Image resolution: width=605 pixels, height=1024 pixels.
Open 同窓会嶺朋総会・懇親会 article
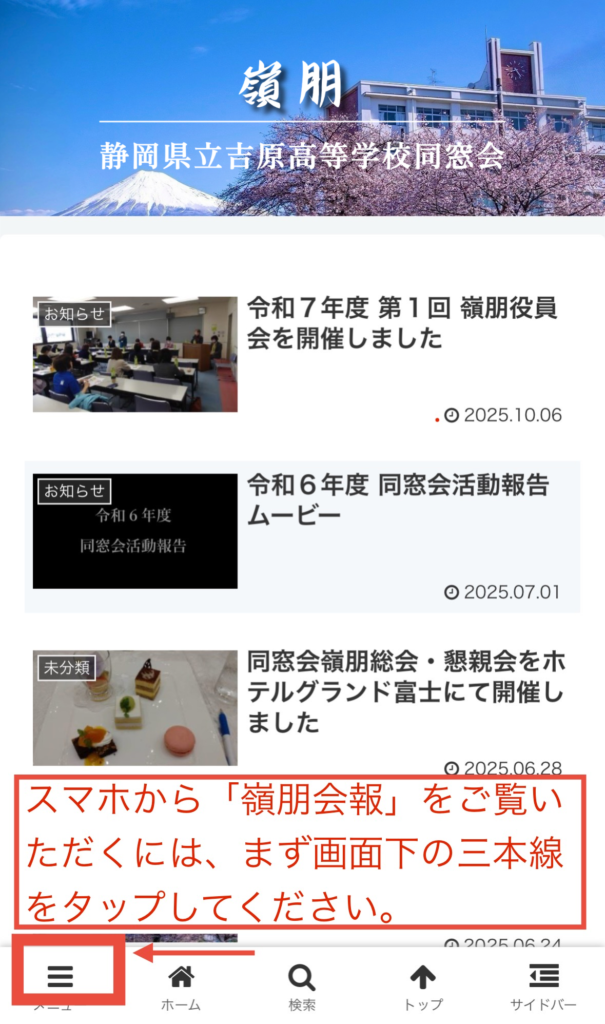tap(405, 691)
